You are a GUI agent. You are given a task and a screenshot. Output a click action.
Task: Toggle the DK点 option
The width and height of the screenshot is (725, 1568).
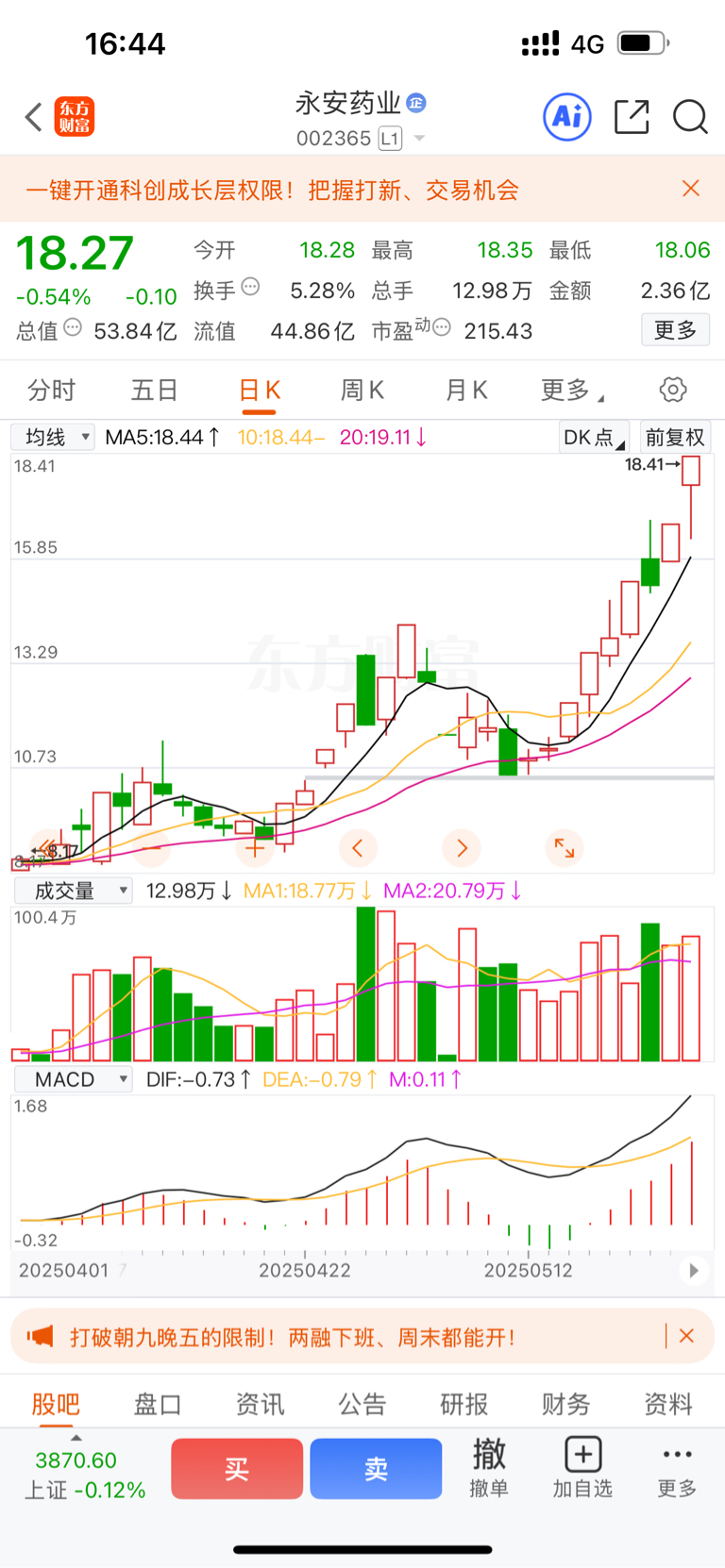pyautogui.click(x=594, y=437)
